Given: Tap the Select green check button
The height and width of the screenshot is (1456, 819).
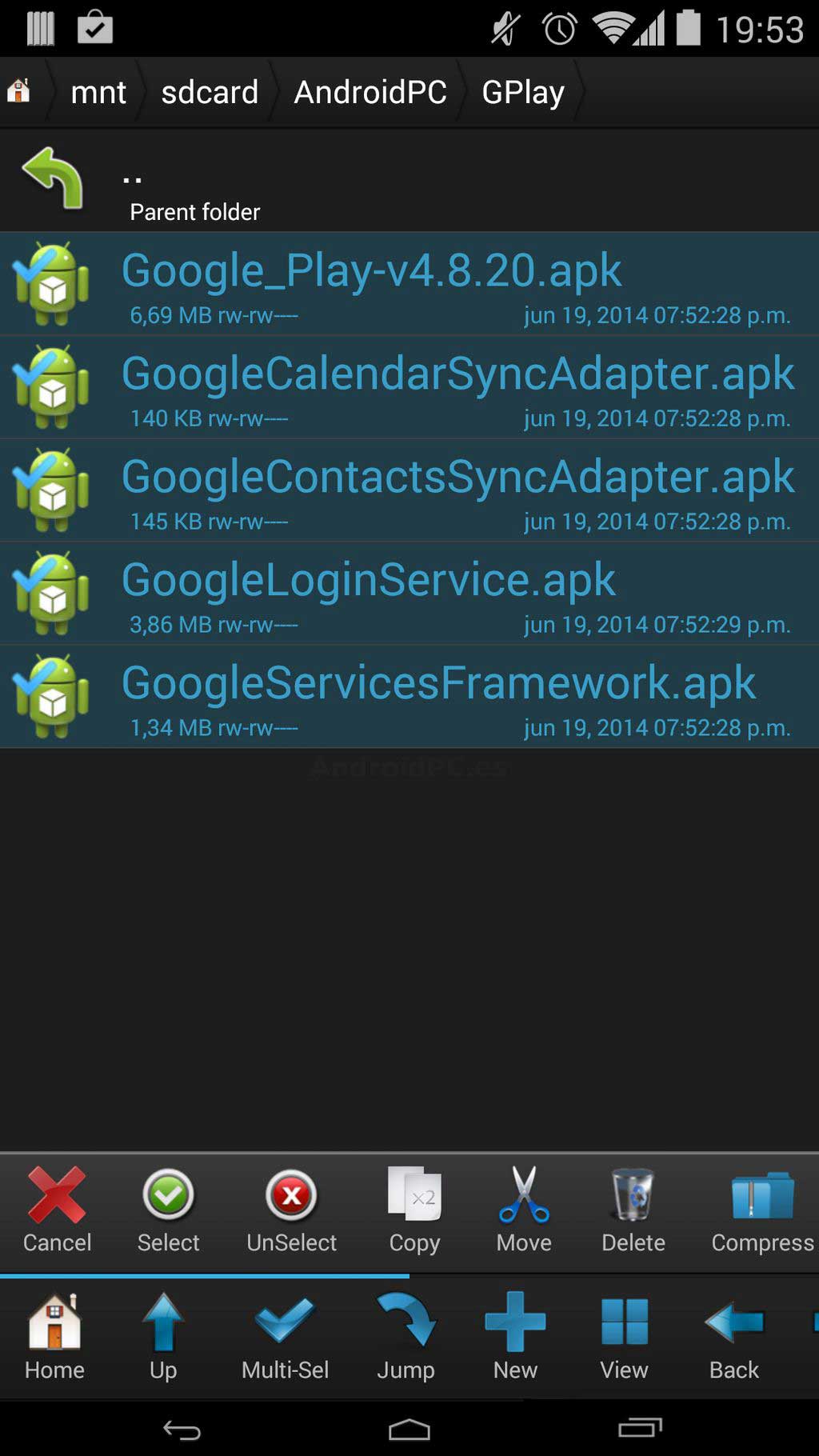Looking at the screenshot, I should (x=168, y=1210).
